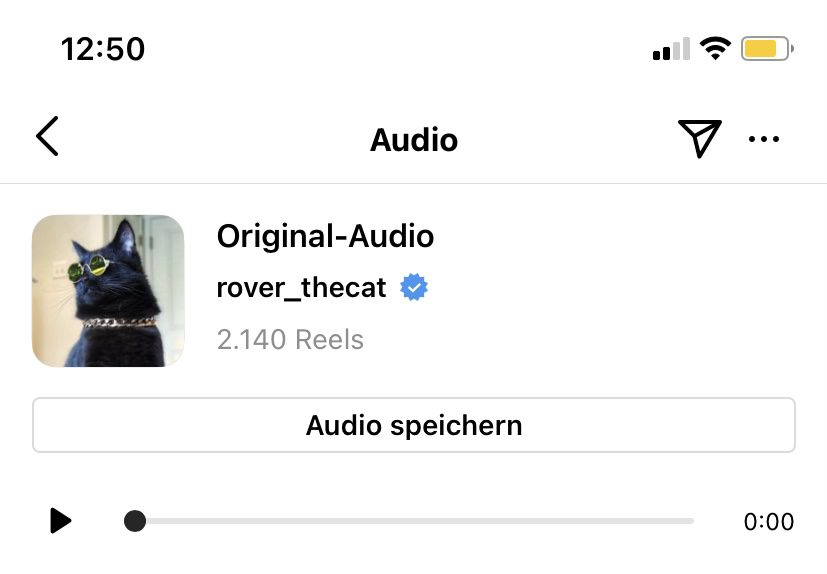Image resolution: width=827 pixels, height=574 pixels.
Task: Open the three-dot overflow menu
Action: pos(764,139)
